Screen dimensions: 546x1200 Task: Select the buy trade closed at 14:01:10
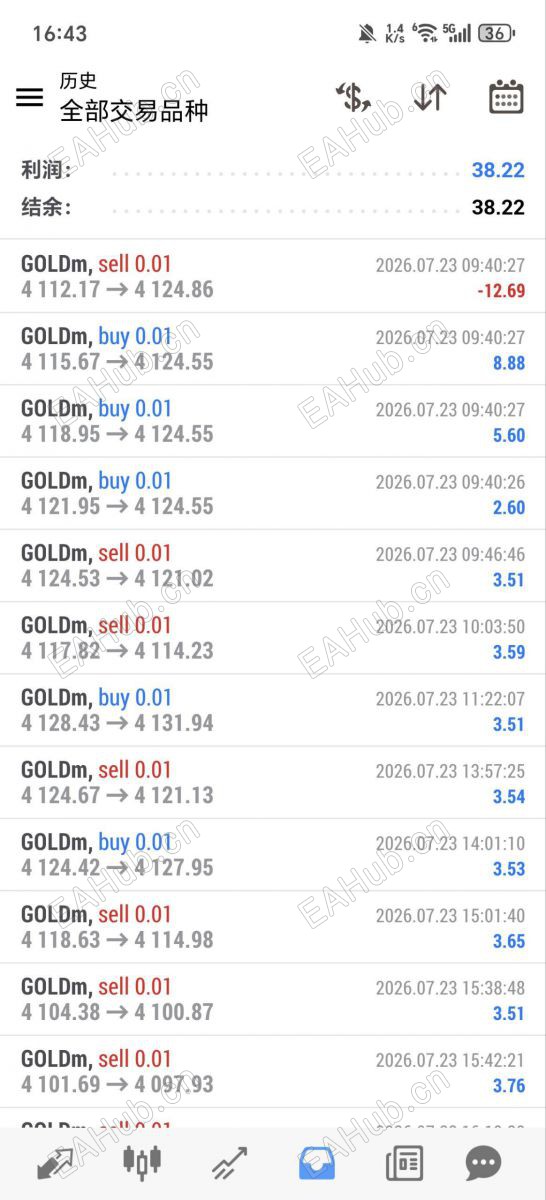coord(273,854)
